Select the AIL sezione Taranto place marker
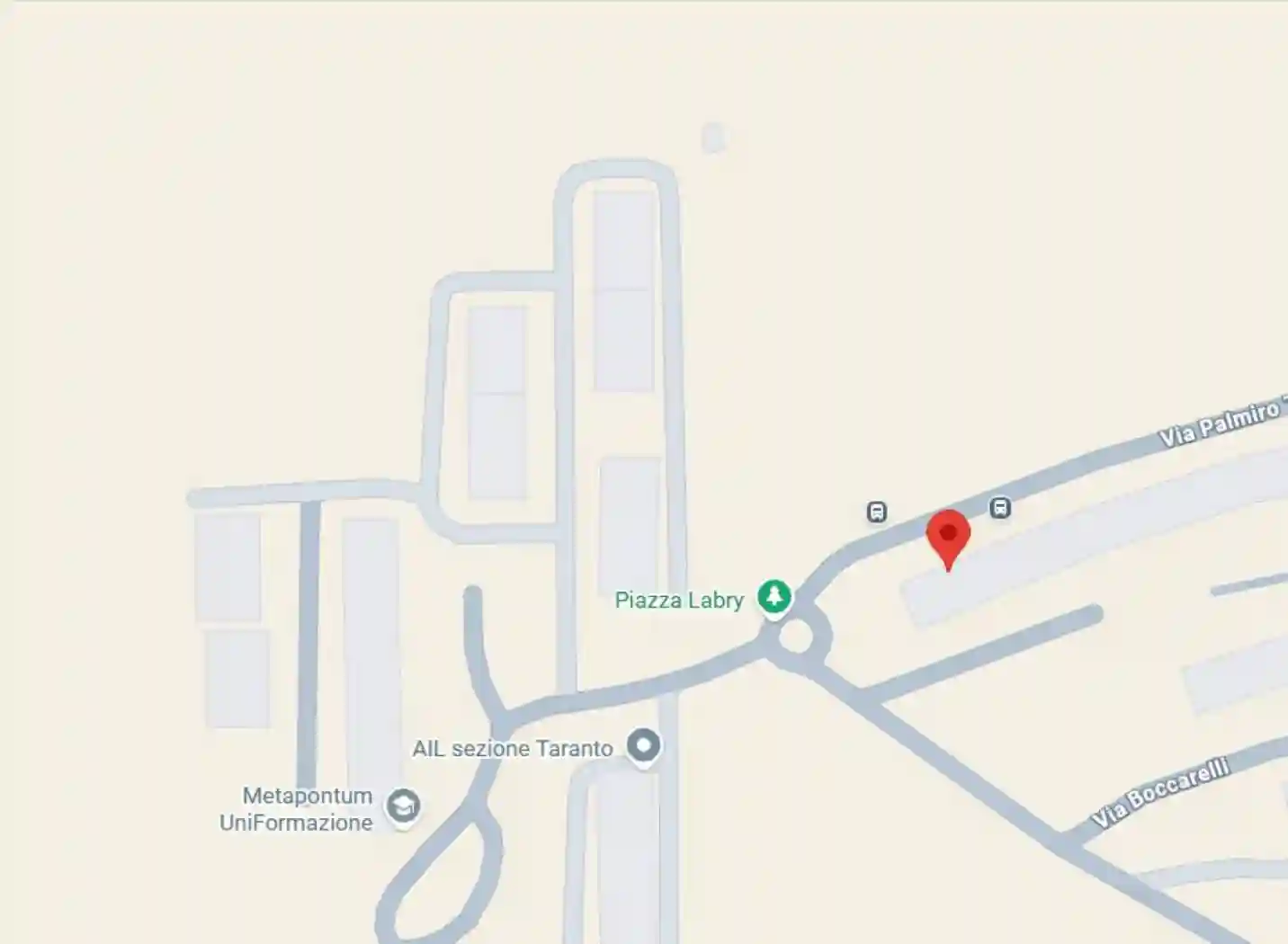 tap(643, 745)
